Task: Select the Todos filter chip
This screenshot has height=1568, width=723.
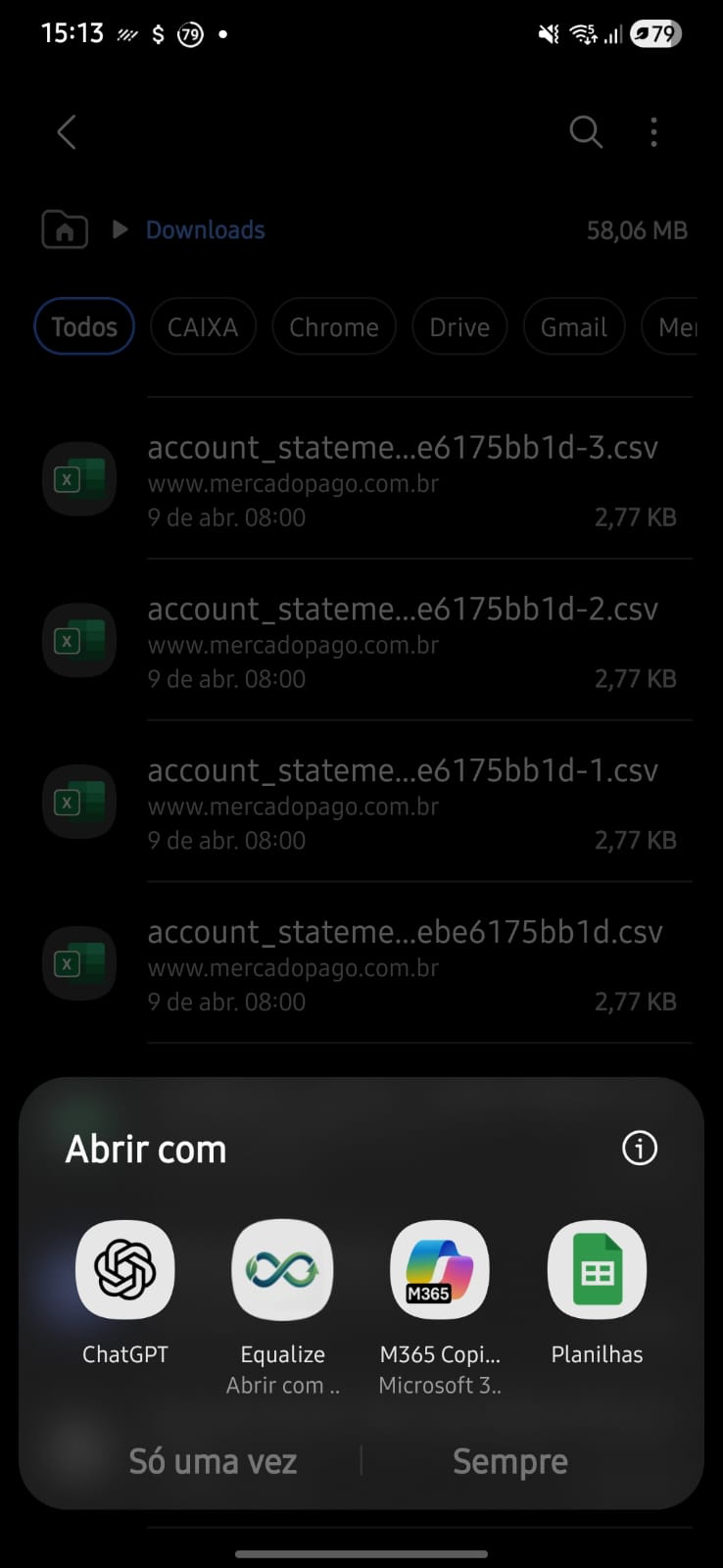Action: point(84,326)
